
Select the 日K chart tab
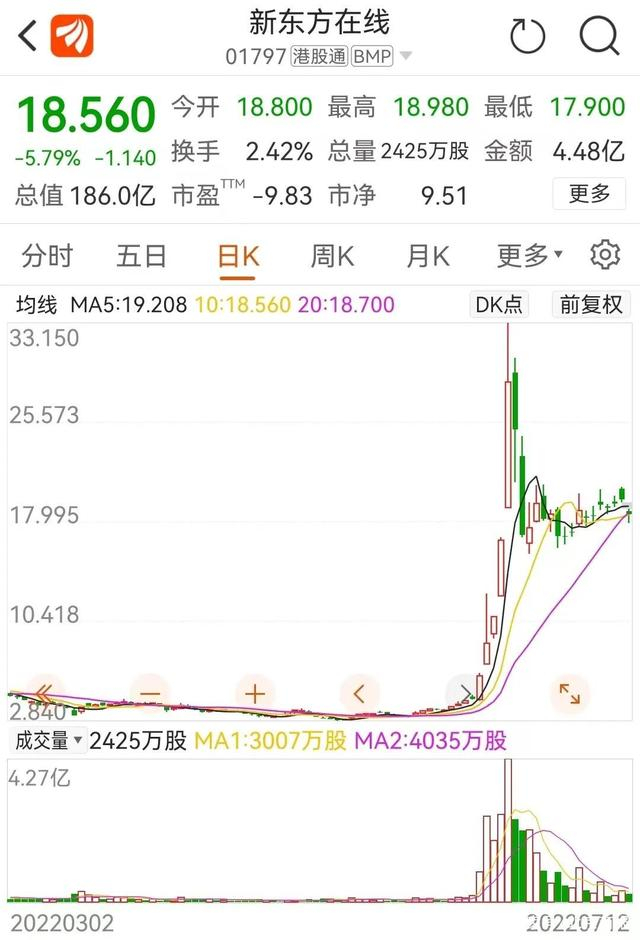coord(238,256)
